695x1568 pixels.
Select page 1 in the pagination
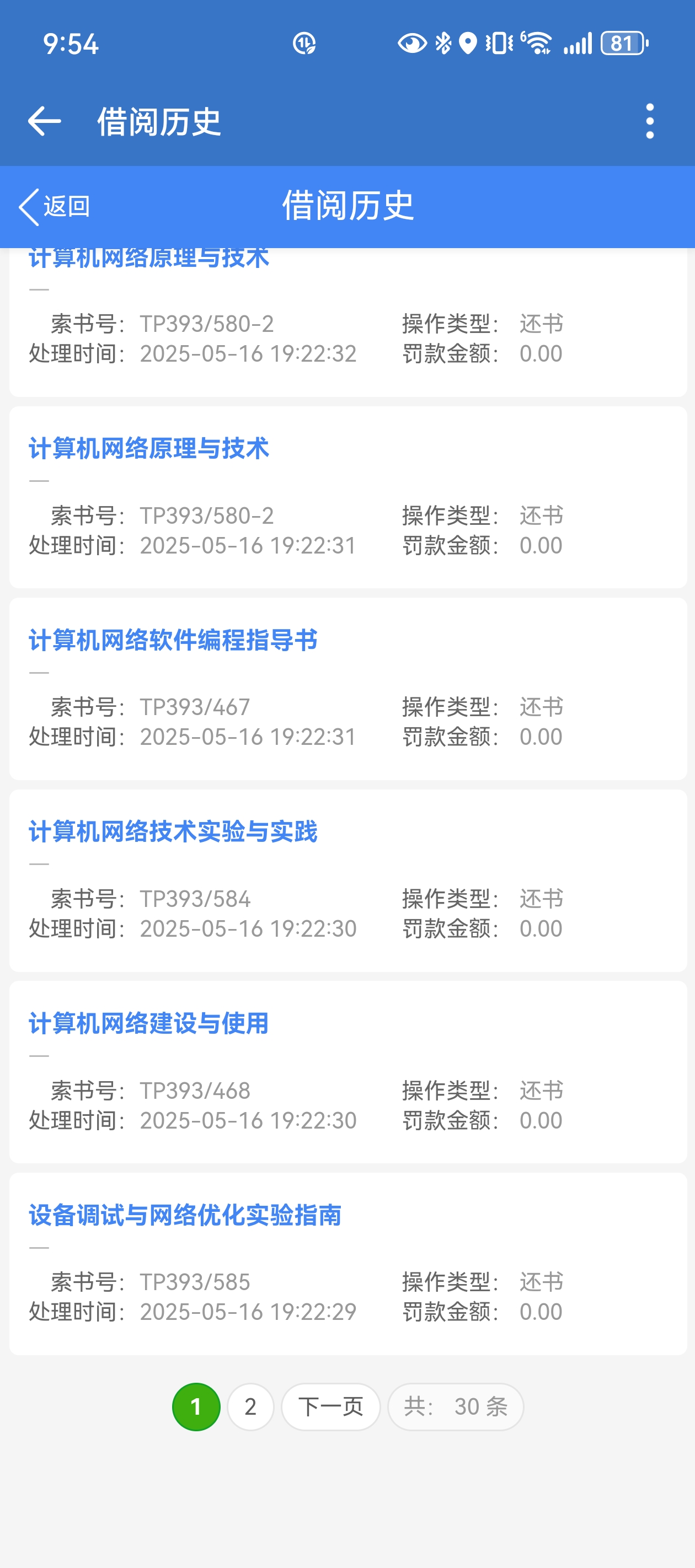click(196, 1406)
